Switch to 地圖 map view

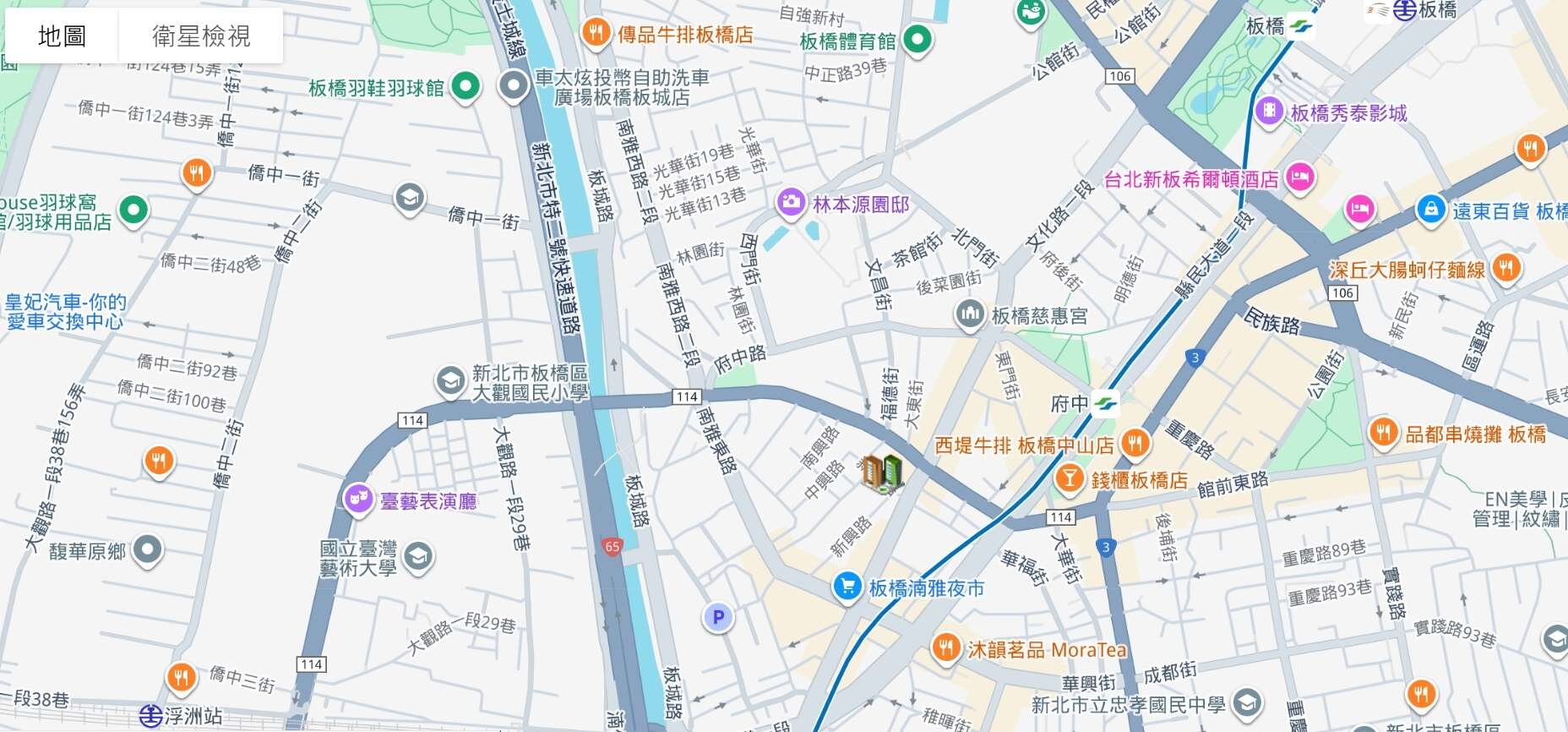pyautogui.click(x=62, y=36)
